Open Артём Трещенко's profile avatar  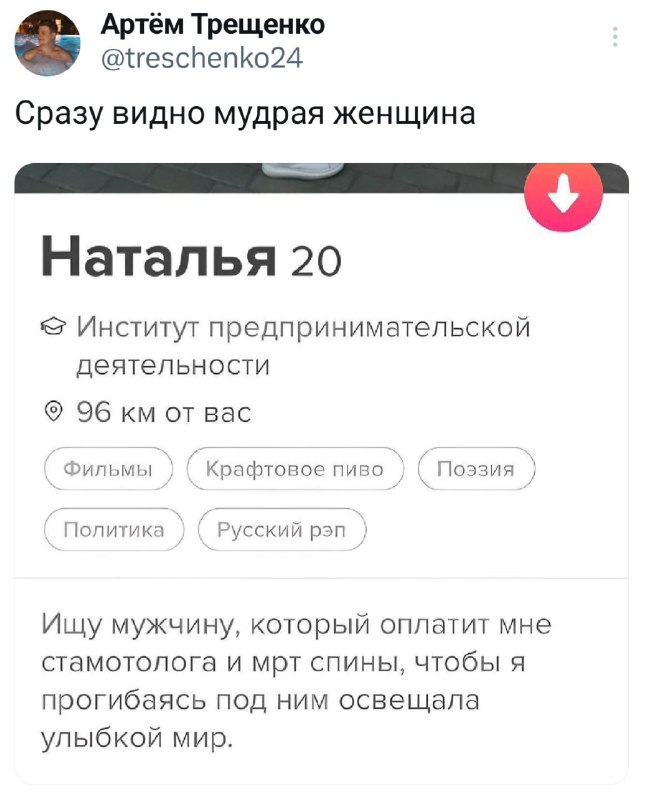tap(48, 43)
